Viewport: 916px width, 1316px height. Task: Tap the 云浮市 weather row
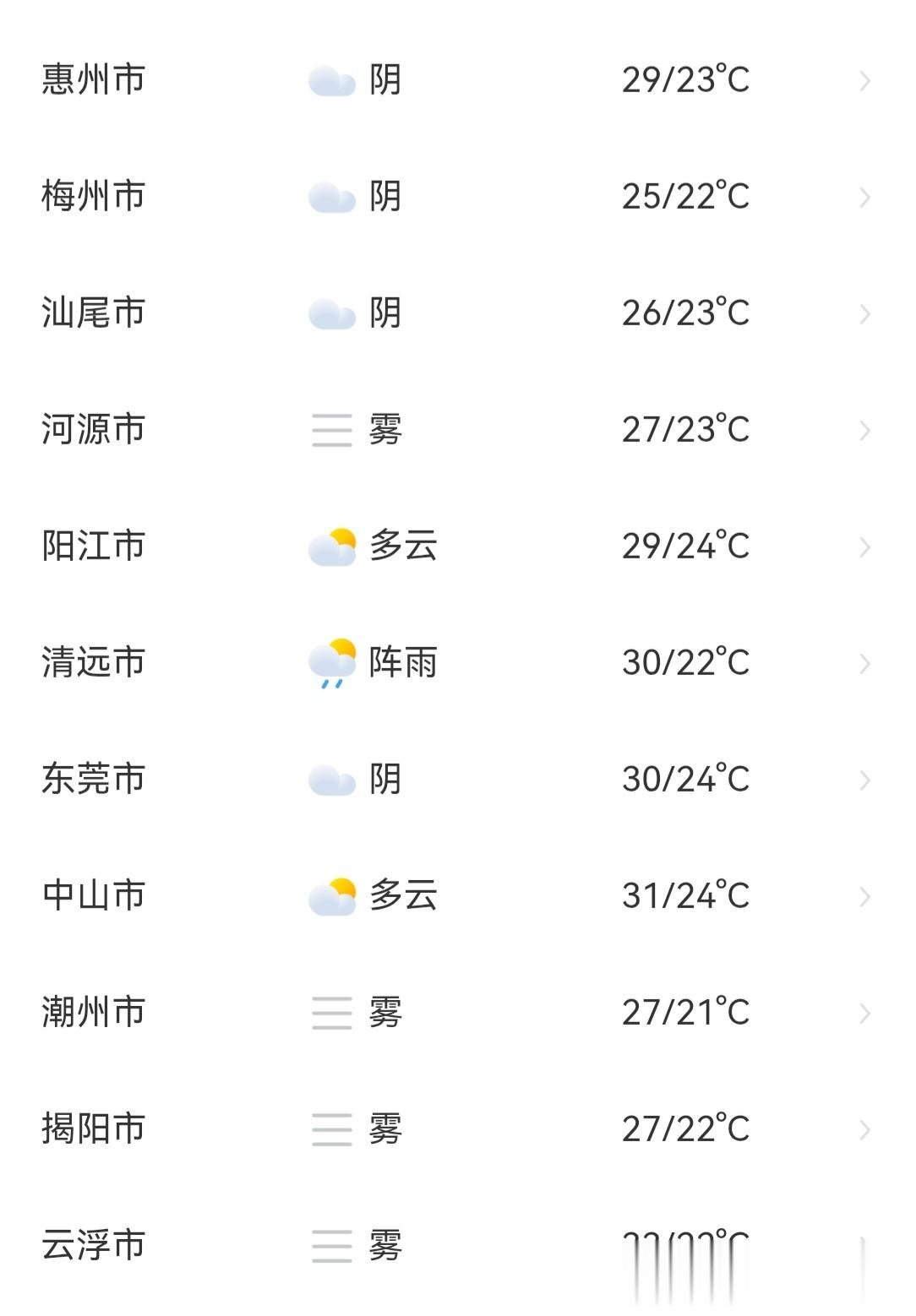tap(456, 1246)
